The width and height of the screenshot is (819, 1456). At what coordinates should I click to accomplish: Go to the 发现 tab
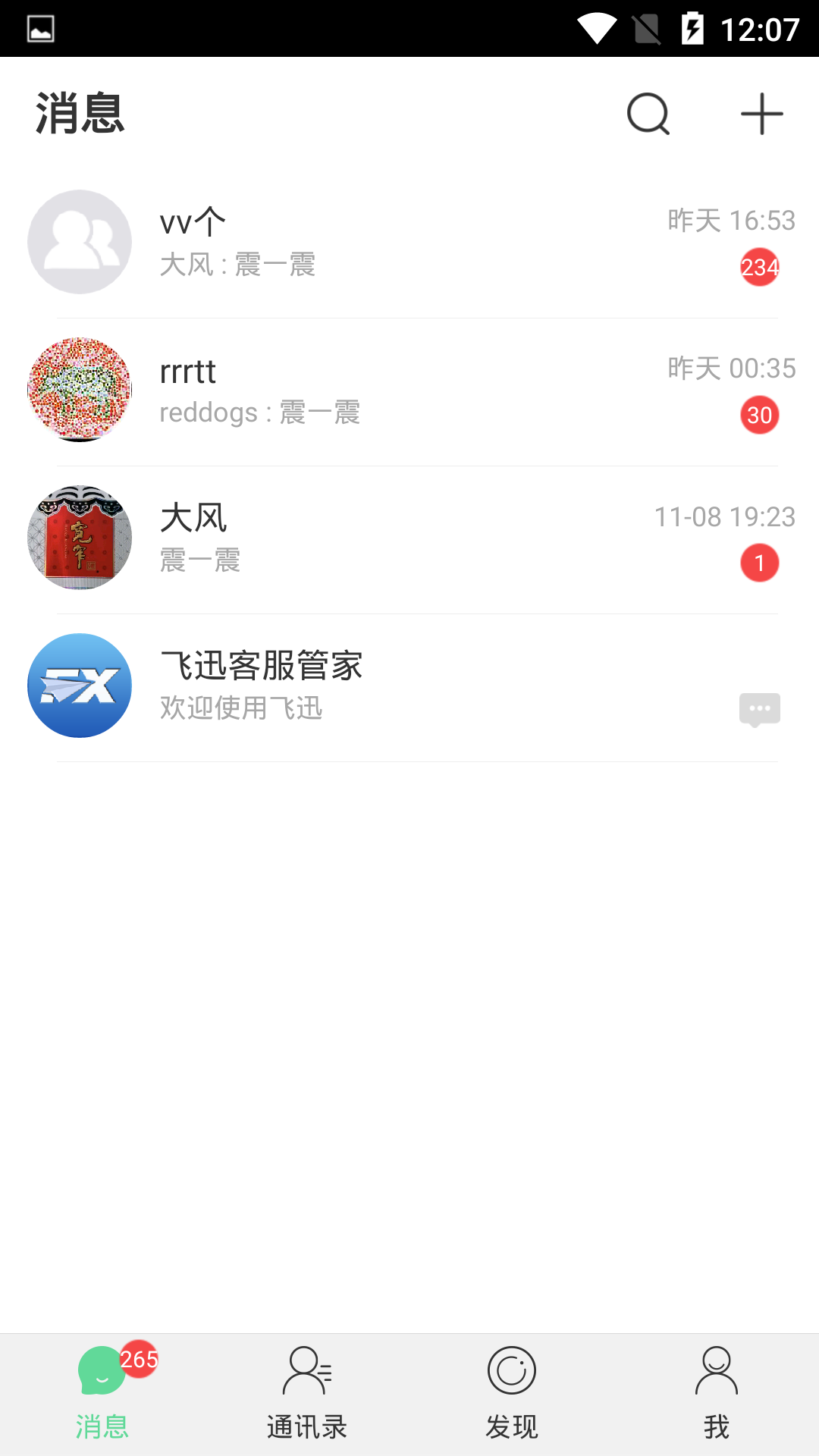click(x=512, y=1394)
